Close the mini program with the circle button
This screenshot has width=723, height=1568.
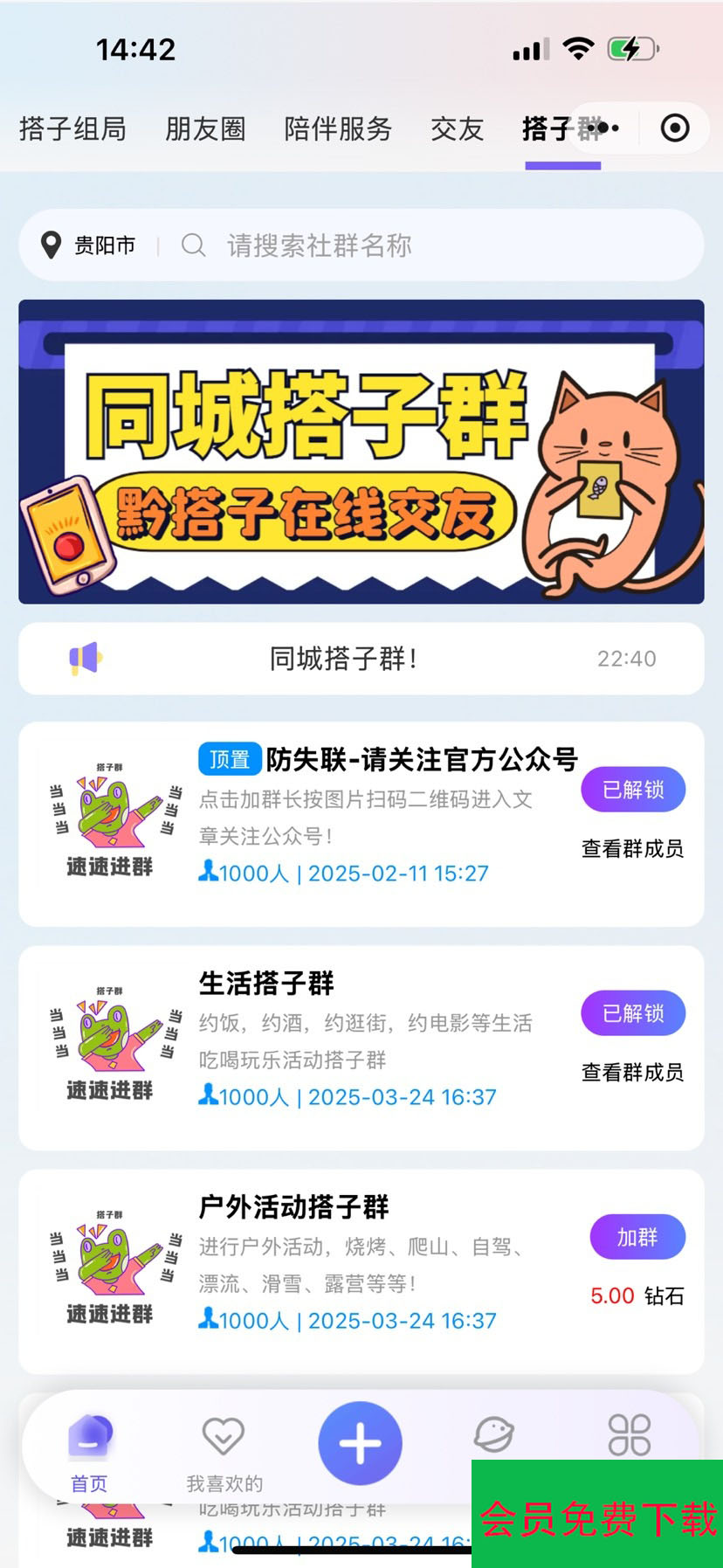point(675,128)
